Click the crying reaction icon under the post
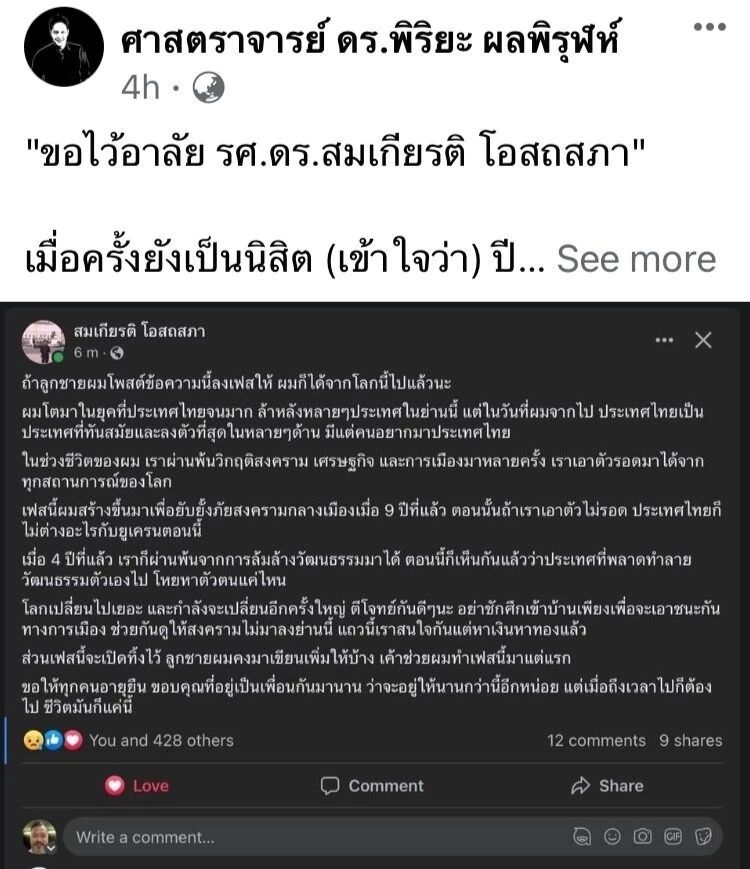750x869 pixels. pyautogui.click(x=33, y=741)
